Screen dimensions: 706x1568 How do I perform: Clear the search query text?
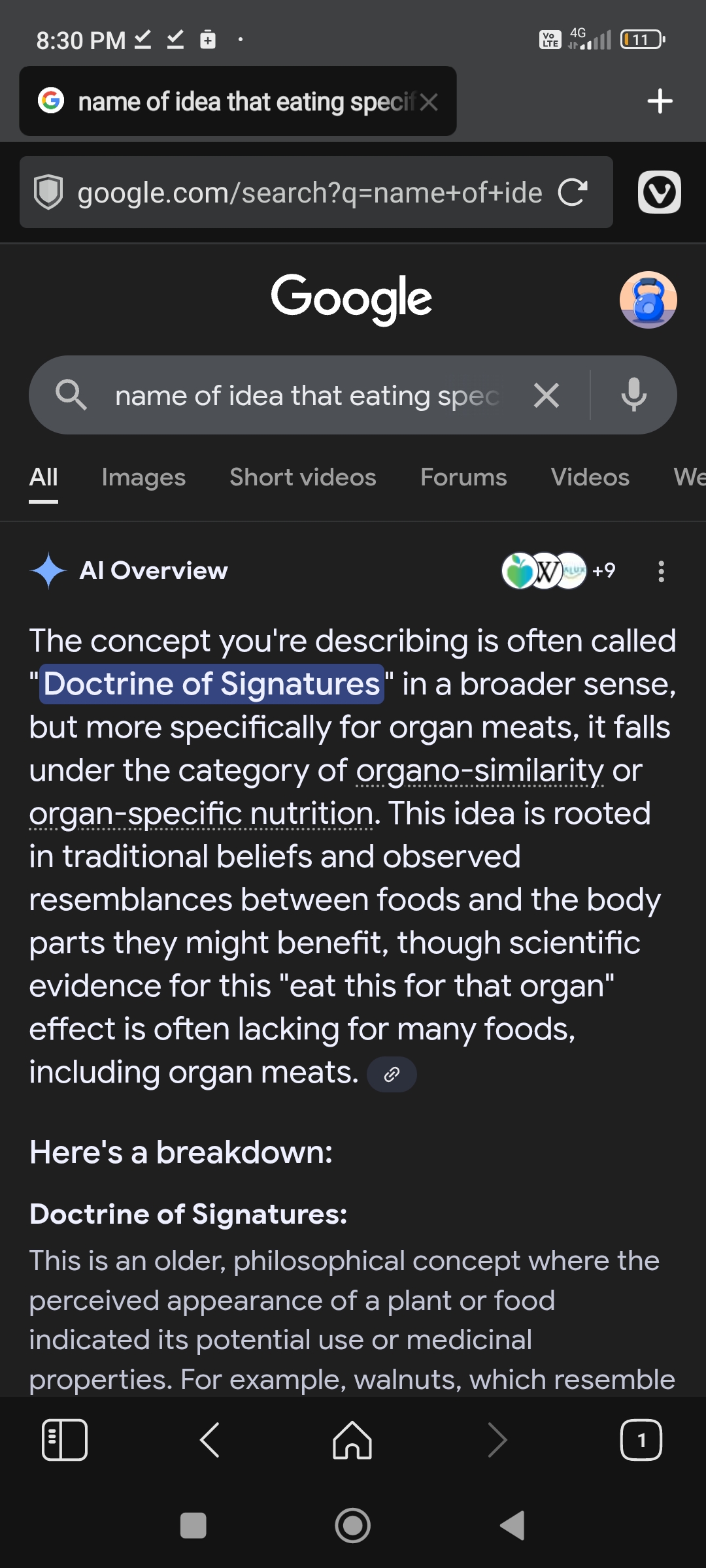coord(546,396)
